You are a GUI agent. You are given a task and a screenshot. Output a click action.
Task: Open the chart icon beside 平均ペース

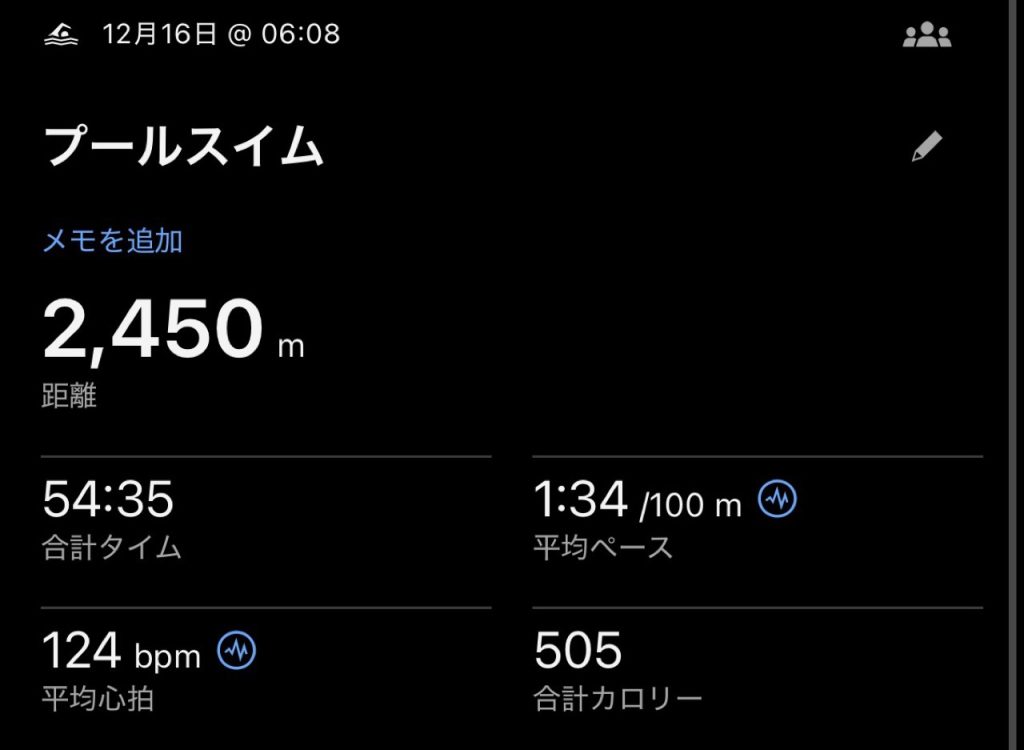click(x=777, y=499)
